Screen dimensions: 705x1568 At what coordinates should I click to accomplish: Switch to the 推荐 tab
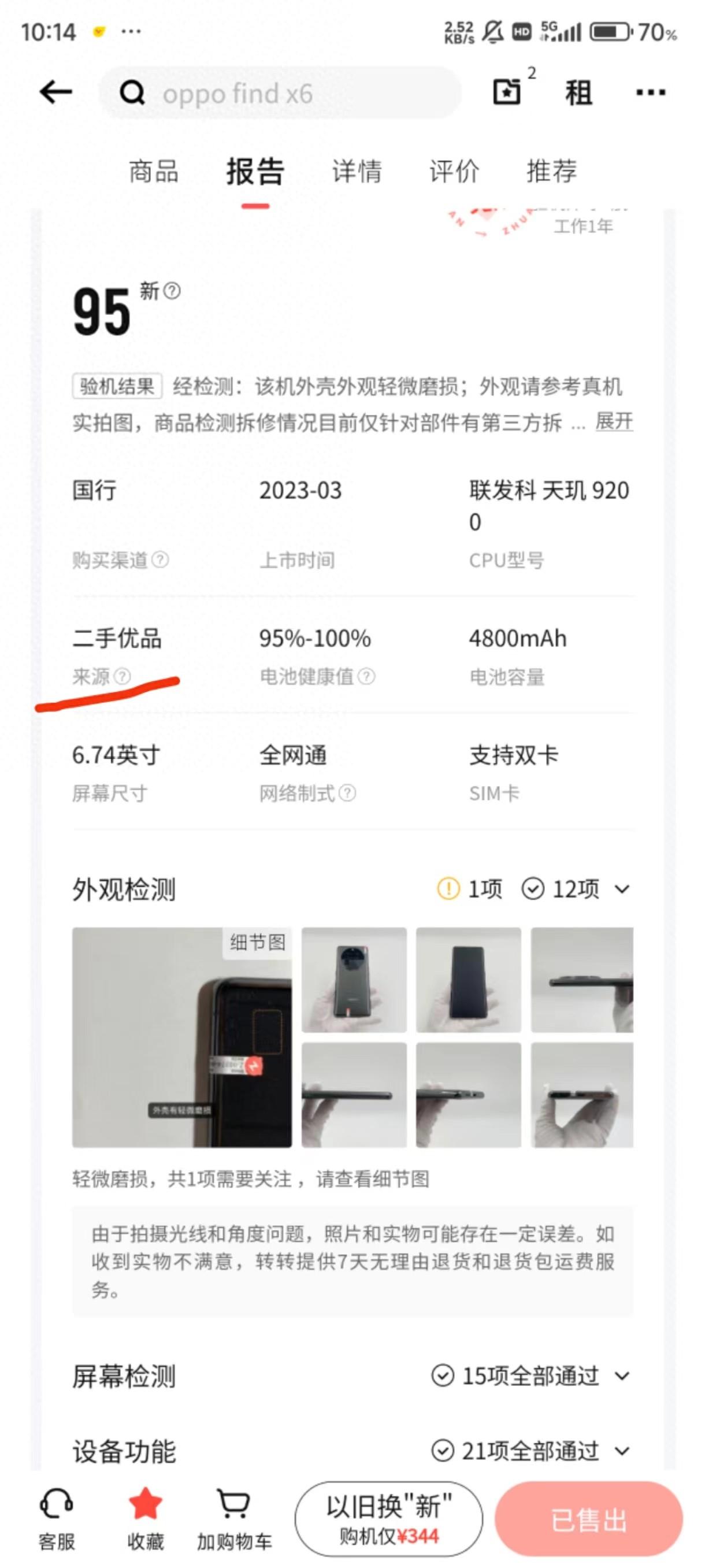[x=552, y=171]
